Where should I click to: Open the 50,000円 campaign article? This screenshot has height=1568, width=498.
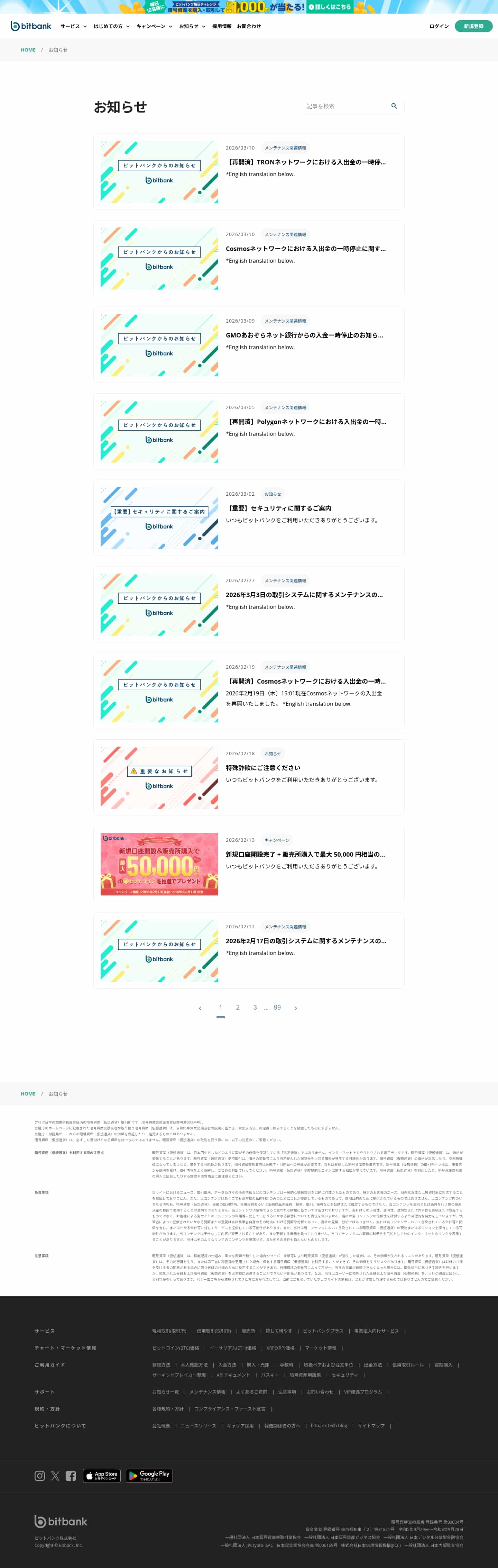305,854
